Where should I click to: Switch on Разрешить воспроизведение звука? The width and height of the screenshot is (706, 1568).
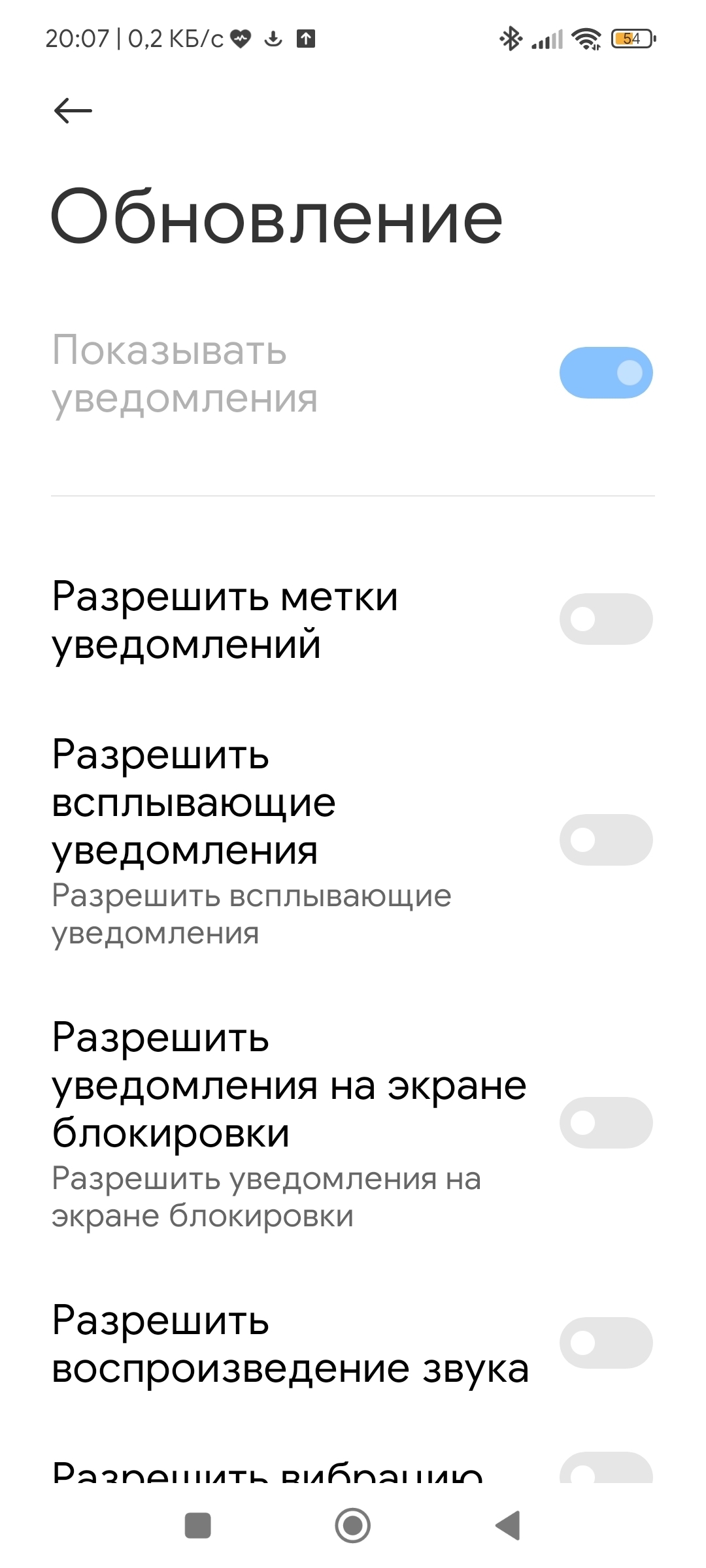pyautogui.click(x=606, y=1343)
